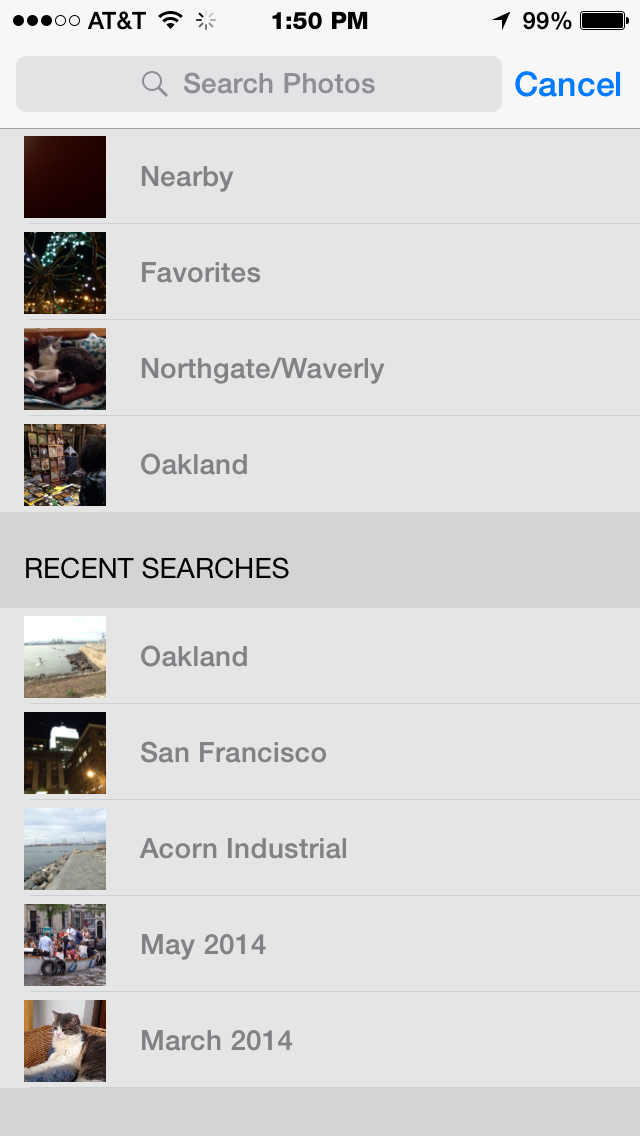This screenshot has width=640, height=1136.
Task: Show photos from May 2014
Action: (x=320, y=944)
